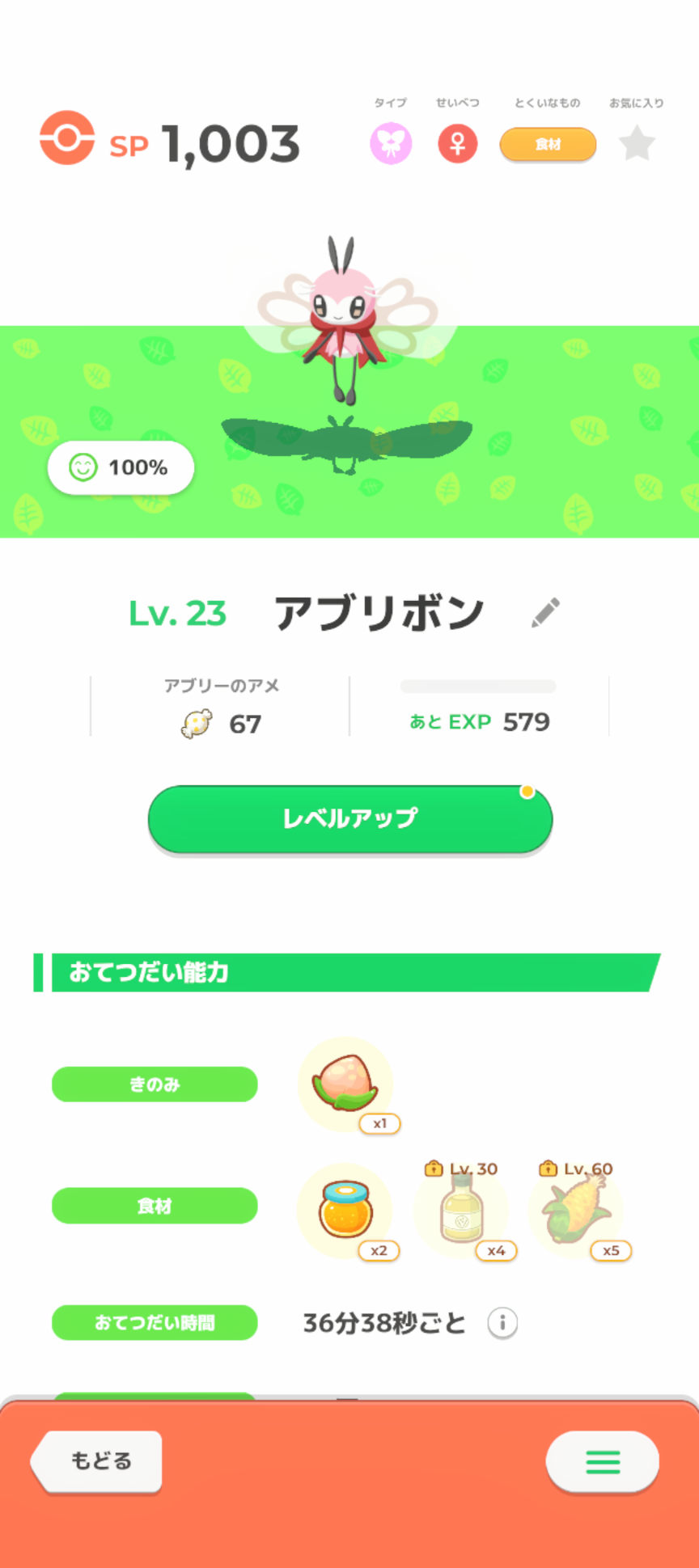Image resolution: width=699 pixels, height=1568 pixels.
Task: View the locked Lv. 30 oil ingredient
Action: (461, 1210)
